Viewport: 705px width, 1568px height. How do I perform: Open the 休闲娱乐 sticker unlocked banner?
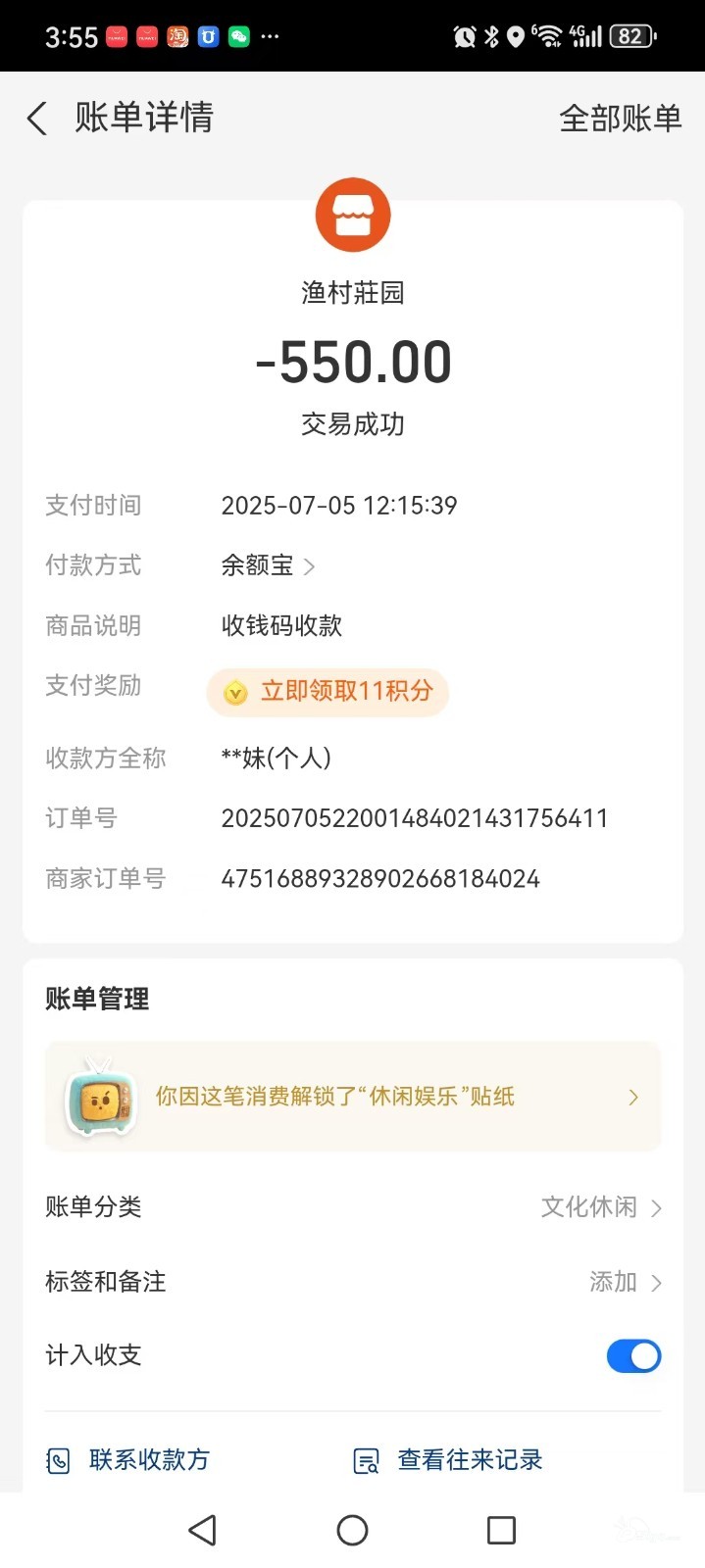click(353, 1097)
